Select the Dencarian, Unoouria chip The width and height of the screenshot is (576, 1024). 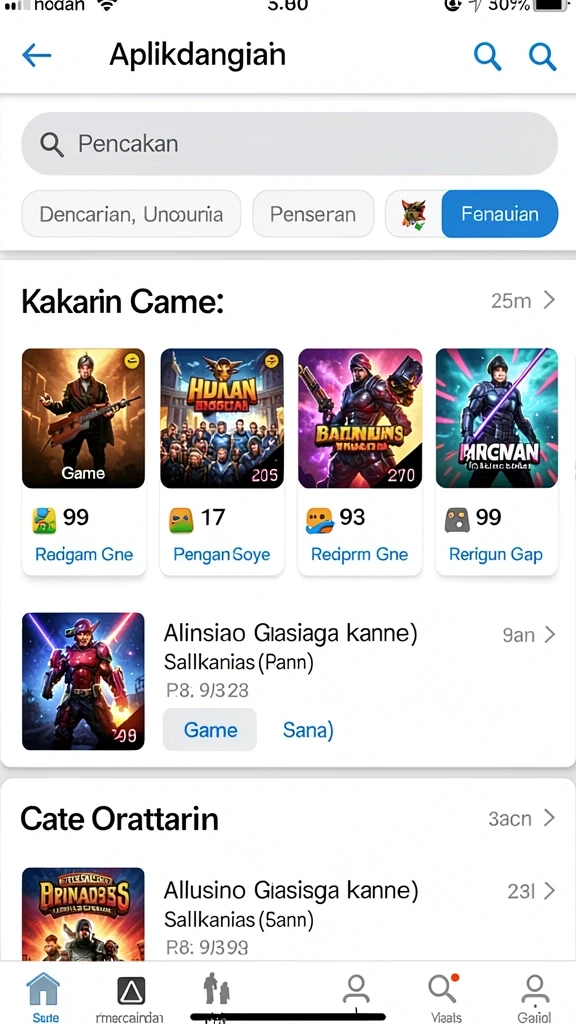(131, 214)
